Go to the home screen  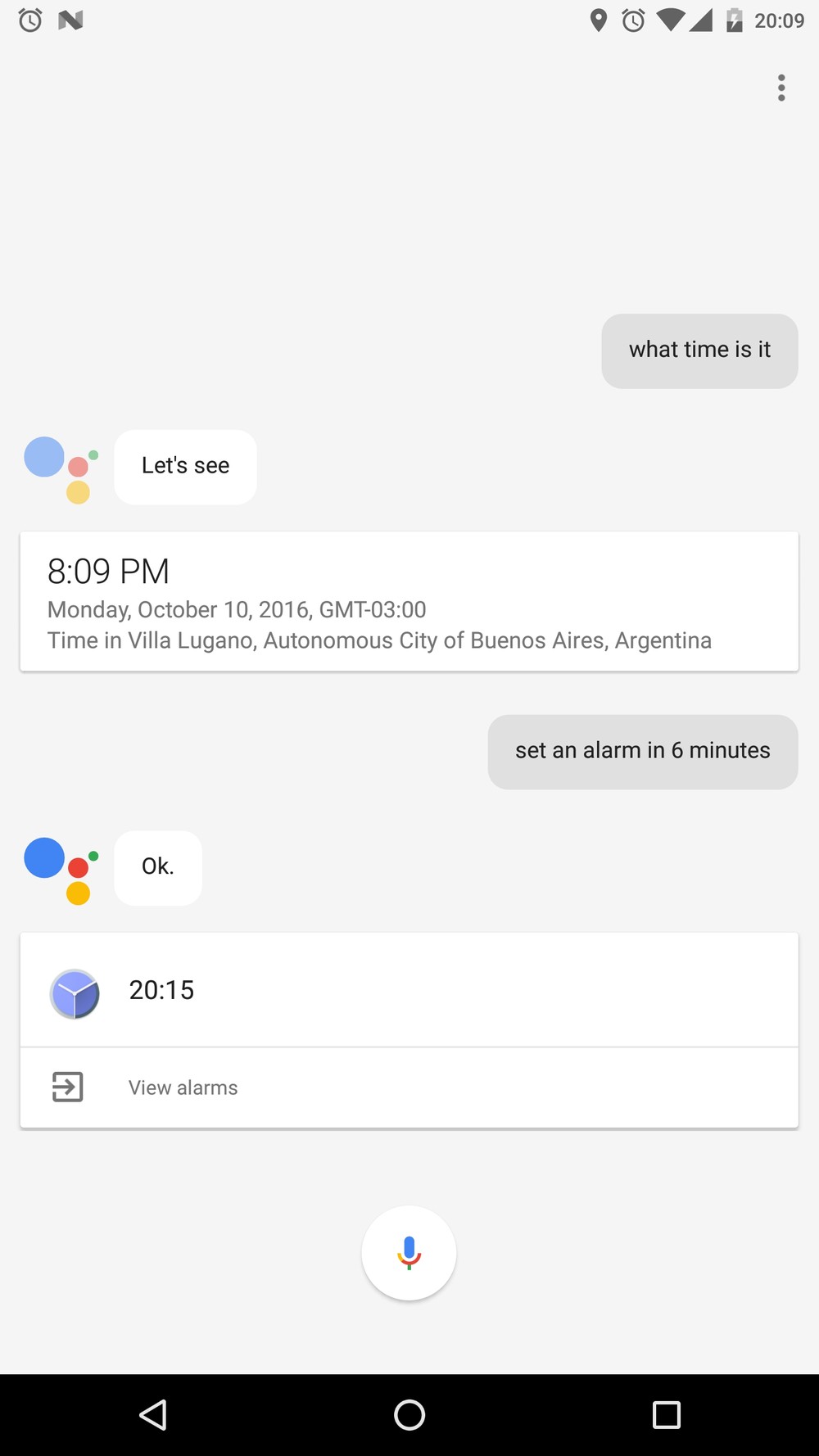click(x=409, y=1414)
